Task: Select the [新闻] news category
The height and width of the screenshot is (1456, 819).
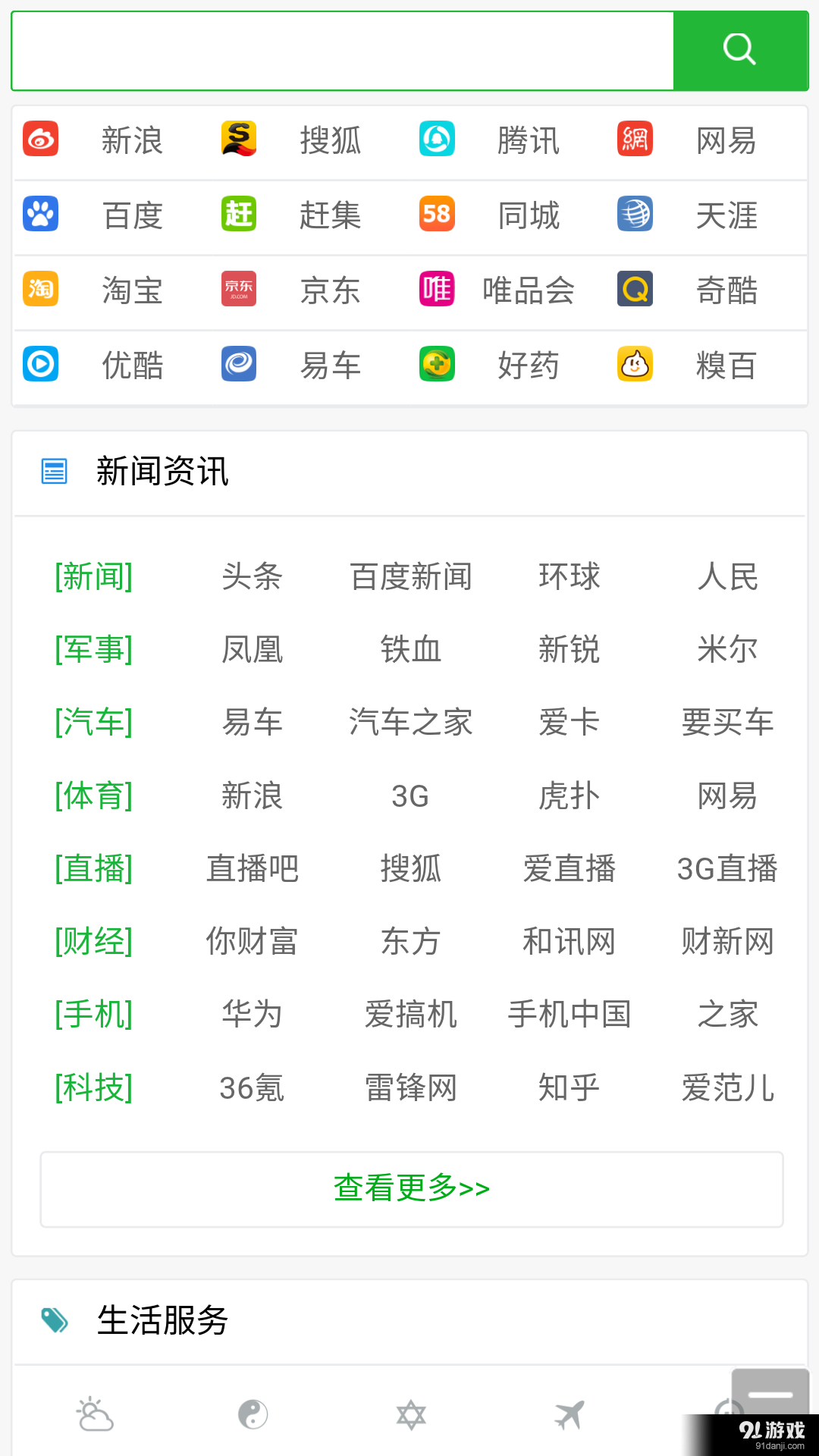Action: click(x=93, y=575)
